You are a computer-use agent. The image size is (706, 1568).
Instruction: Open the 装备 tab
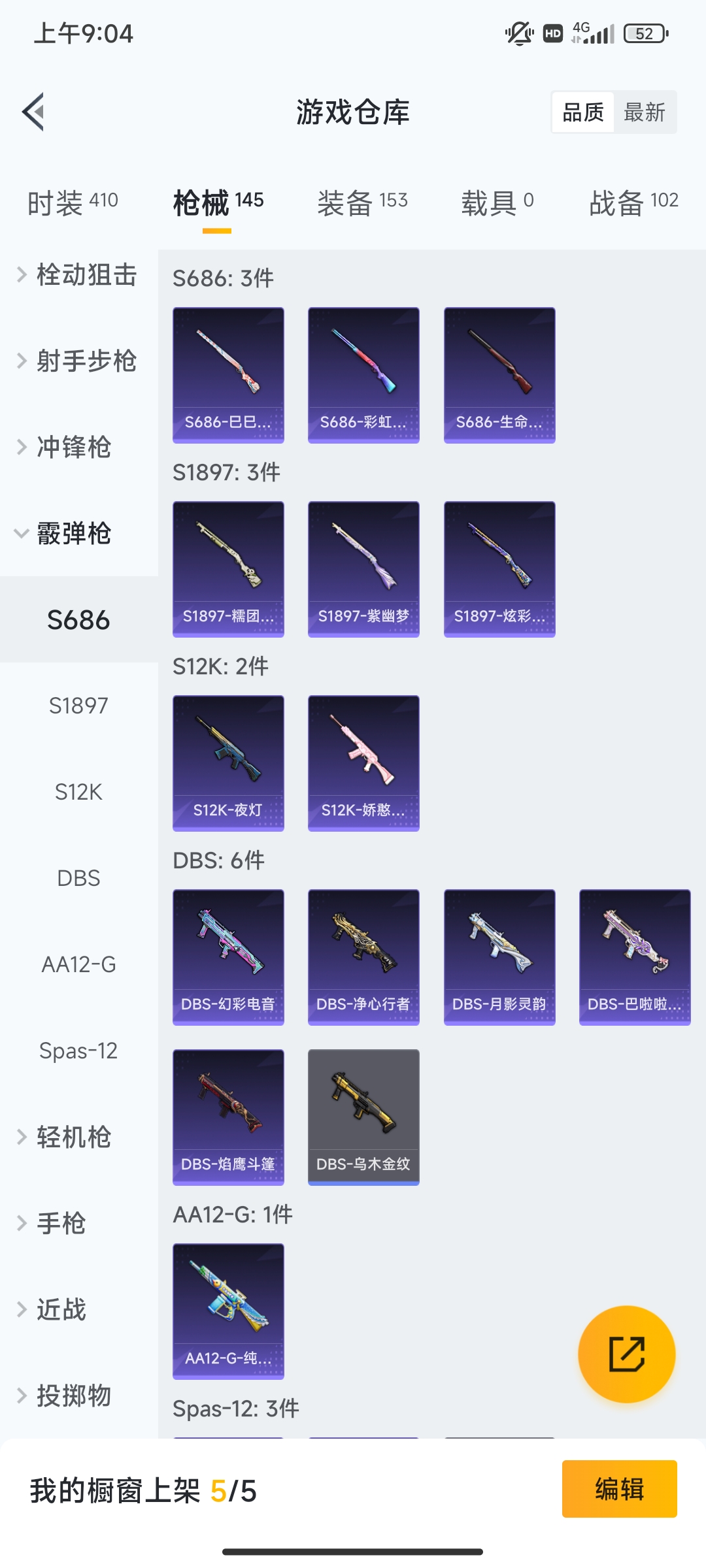363,202
